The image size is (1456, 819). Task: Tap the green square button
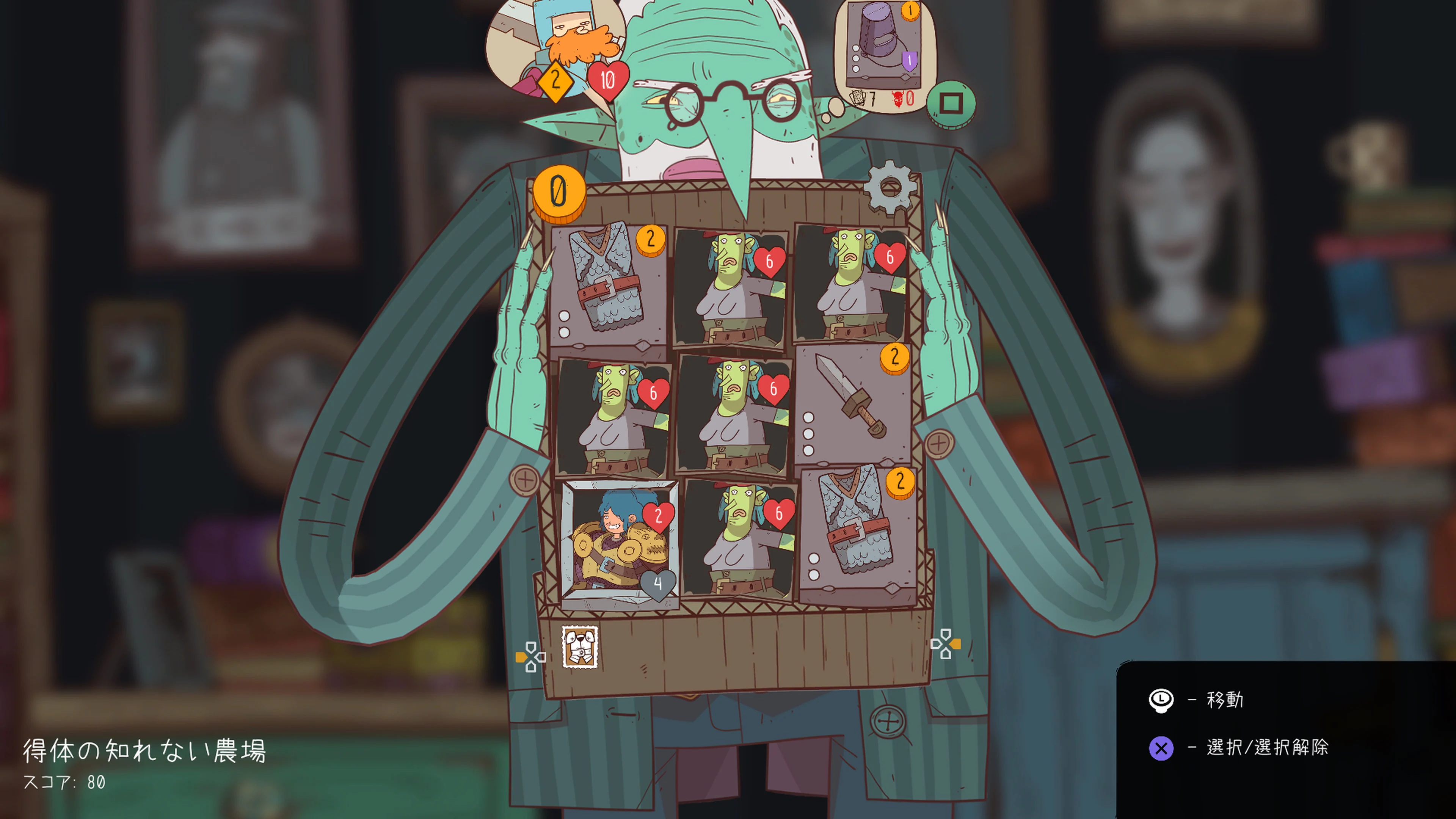click(951, 104)
